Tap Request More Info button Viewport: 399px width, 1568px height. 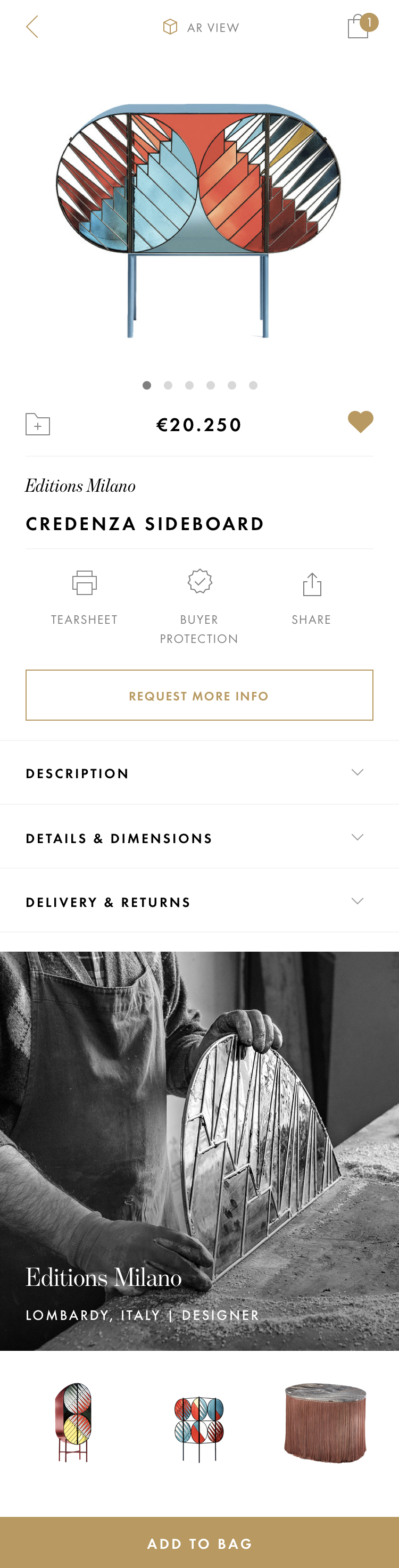[x=199, y=695]
